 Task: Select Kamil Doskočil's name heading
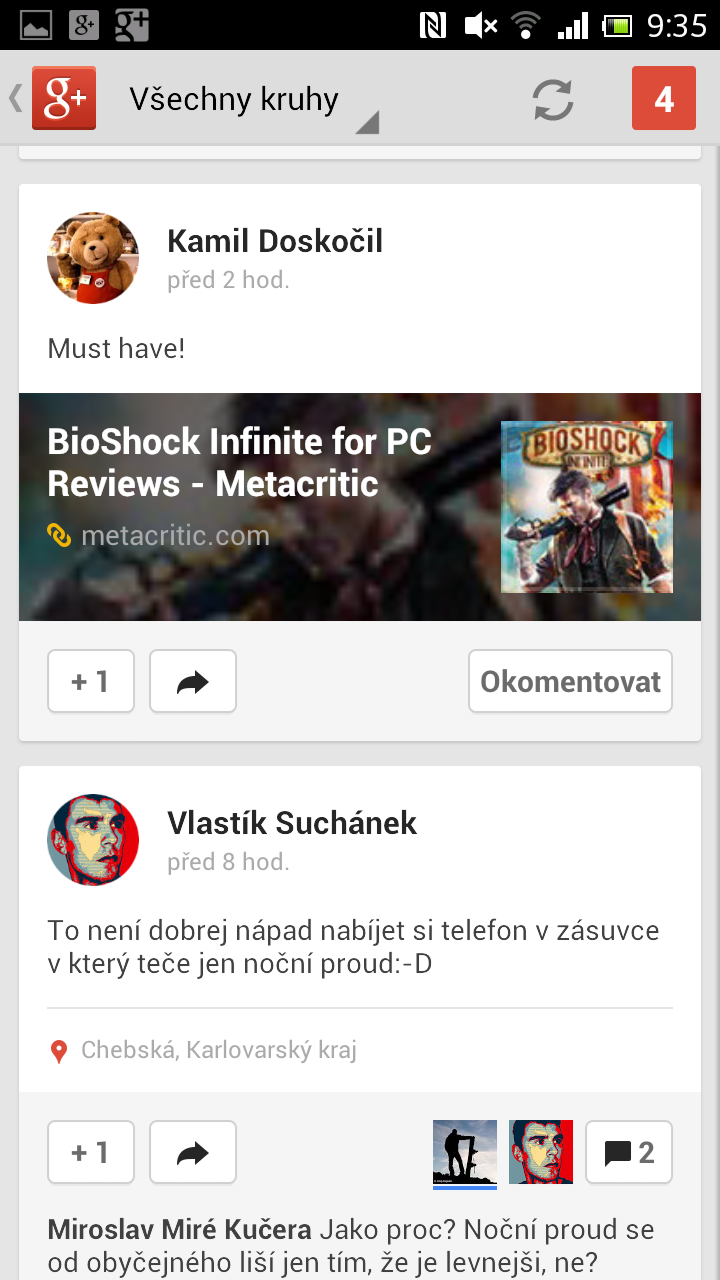pos(274,240)
